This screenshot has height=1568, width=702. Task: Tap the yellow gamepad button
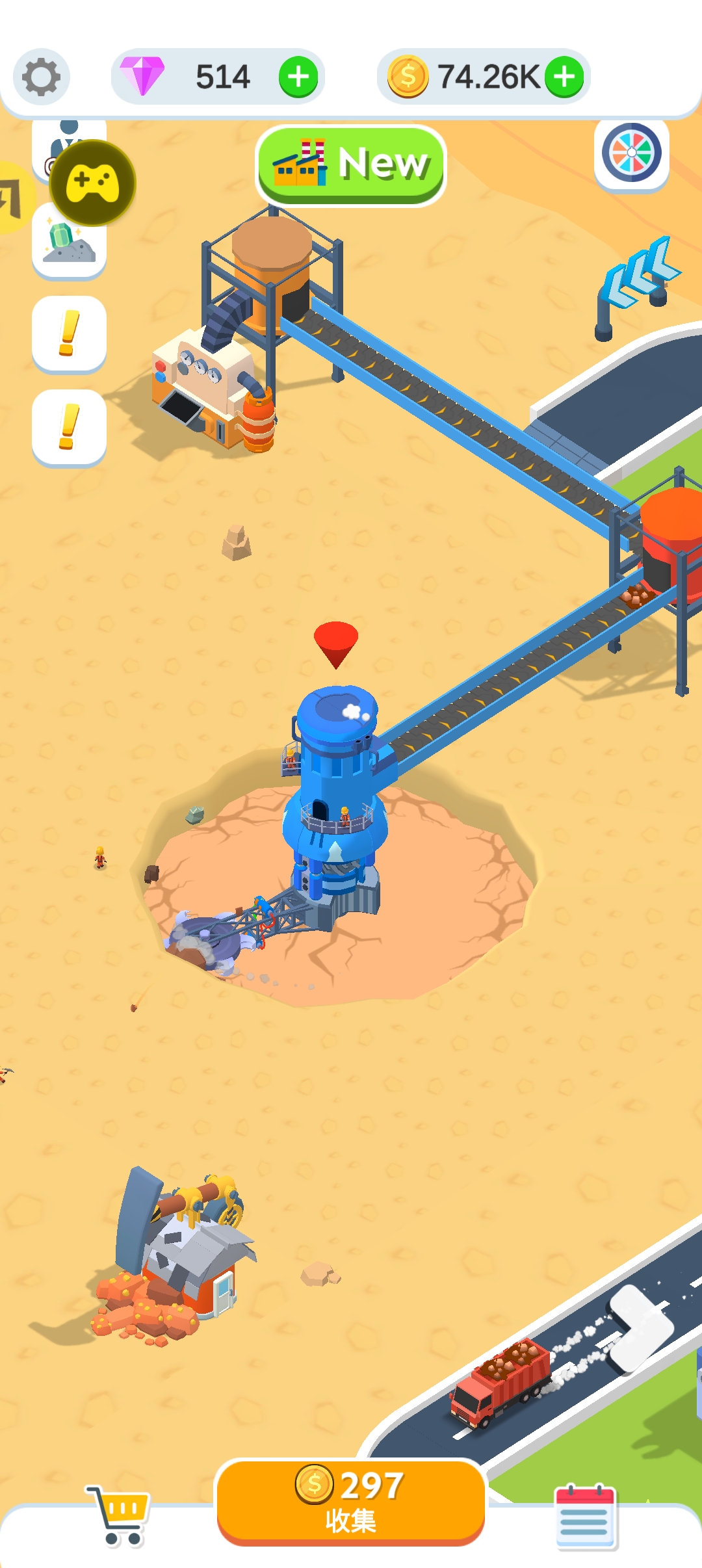coord(92,183)
